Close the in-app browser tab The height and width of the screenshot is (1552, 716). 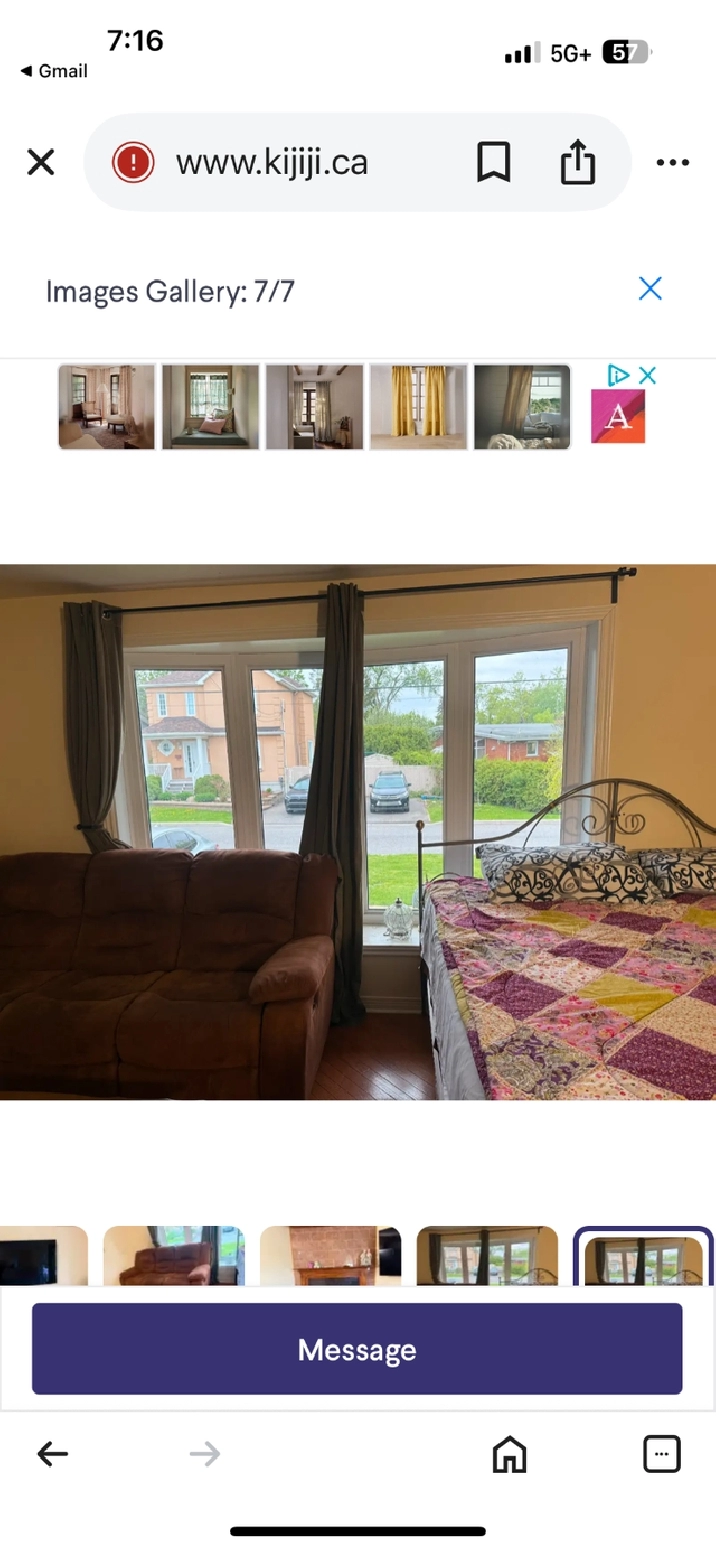coord(40,162)
